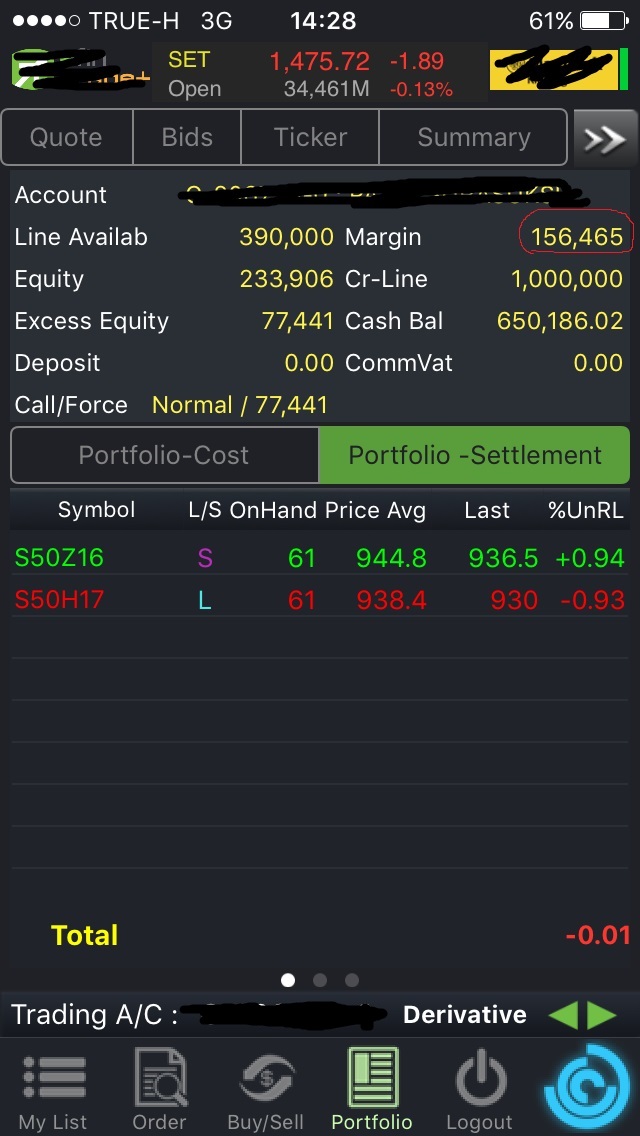Switch to the Quote tab
640x1136 pixels.
(67, 138)
